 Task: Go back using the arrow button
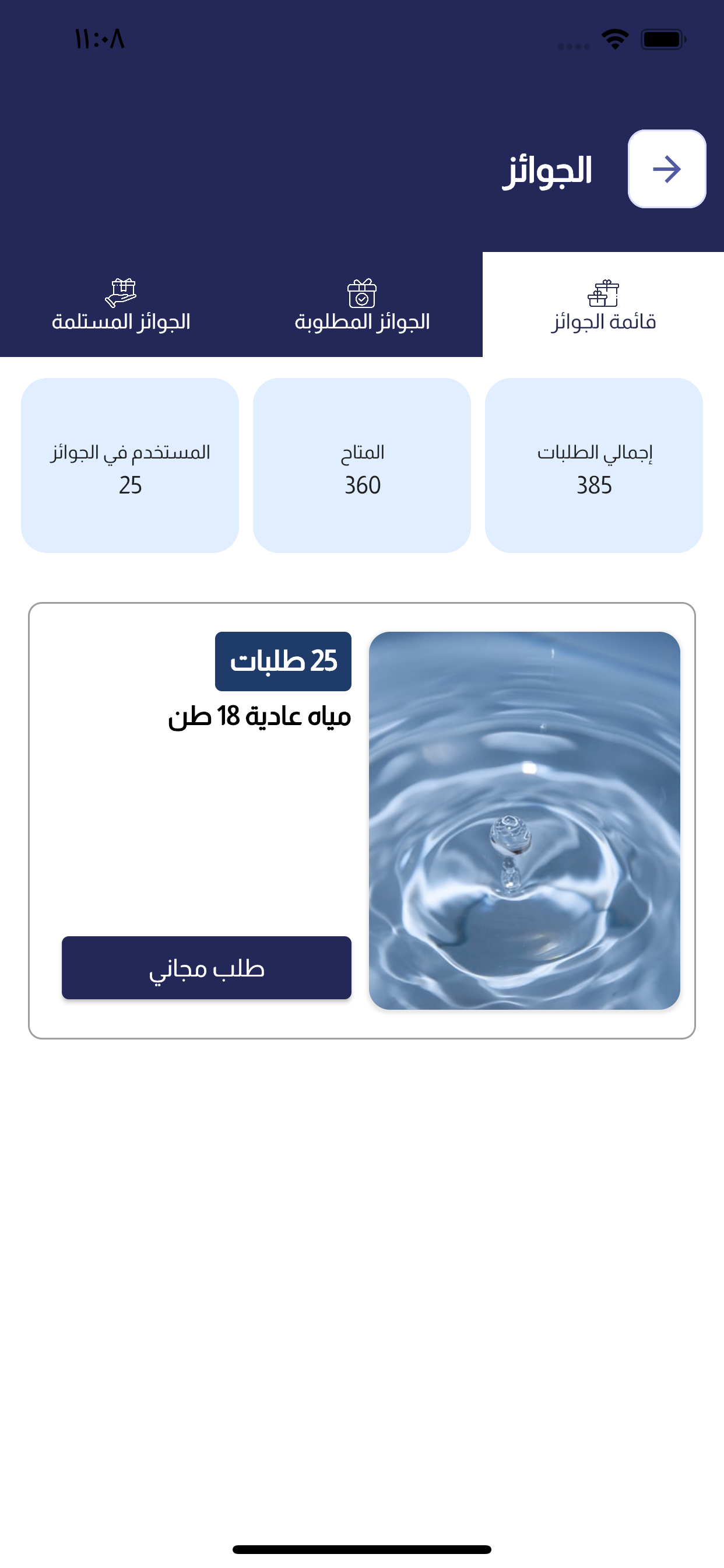666,169
